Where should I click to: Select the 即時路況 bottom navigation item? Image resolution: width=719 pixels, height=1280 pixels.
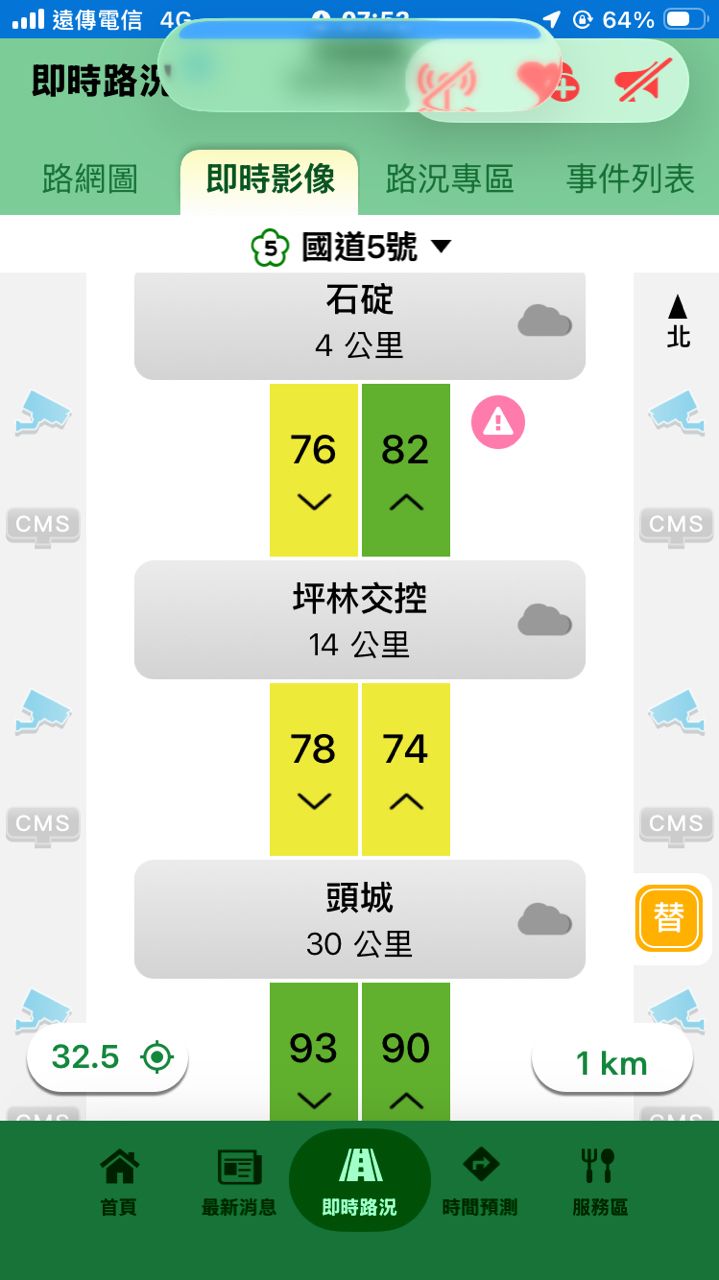pos(360,1181)
